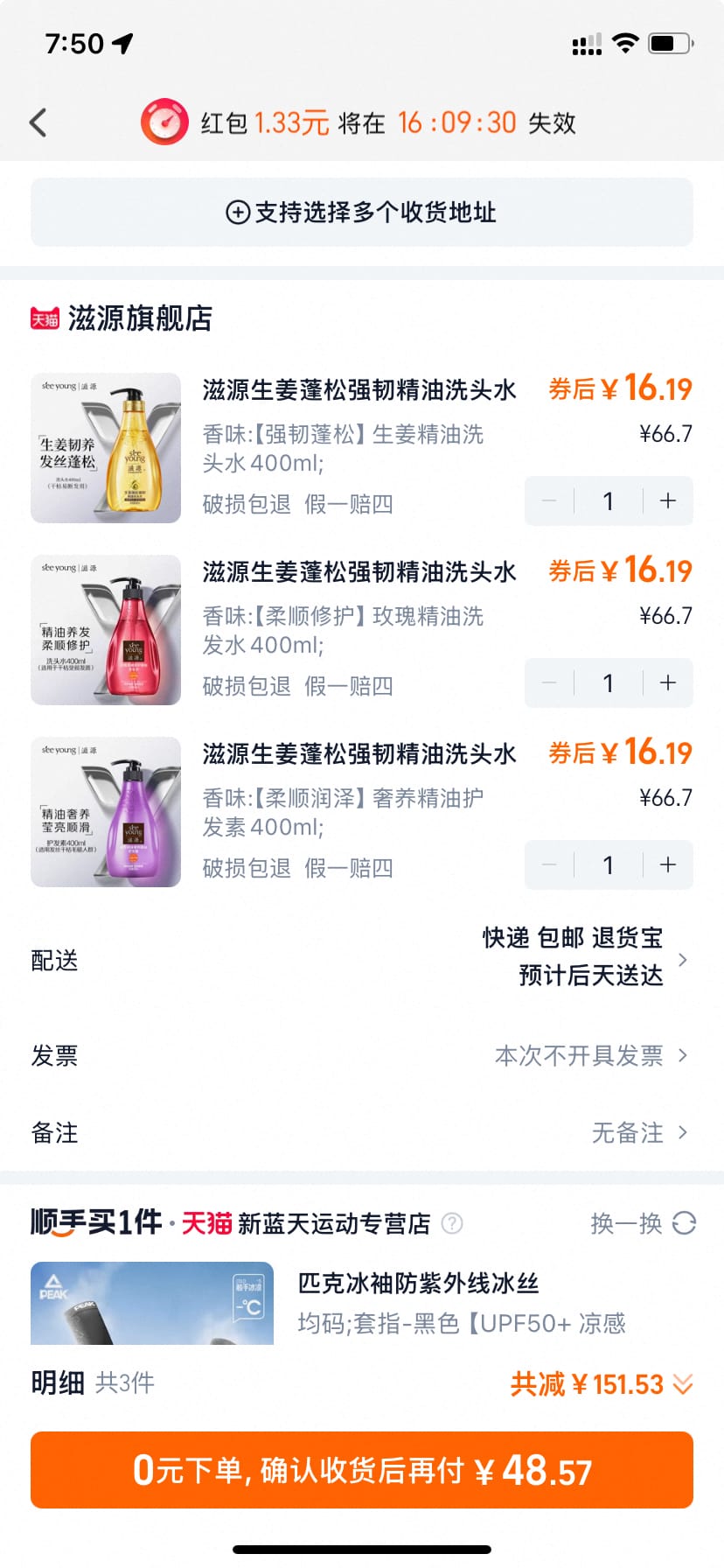Tap the back arrow at top left
724x1568 pixels.
click(x=37, y=122)
